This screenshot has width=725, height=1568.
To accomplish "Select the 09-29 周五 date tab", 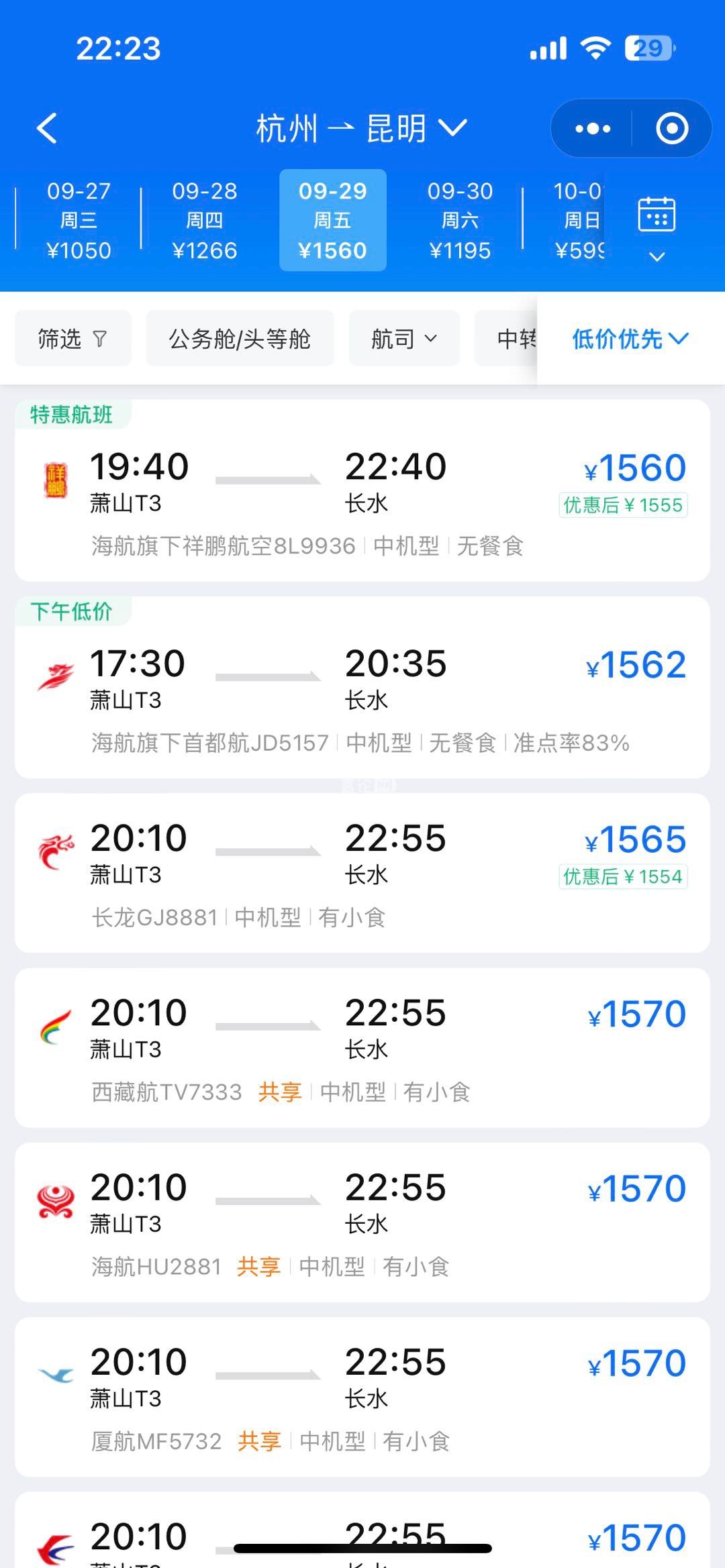I will click(333, 220).
